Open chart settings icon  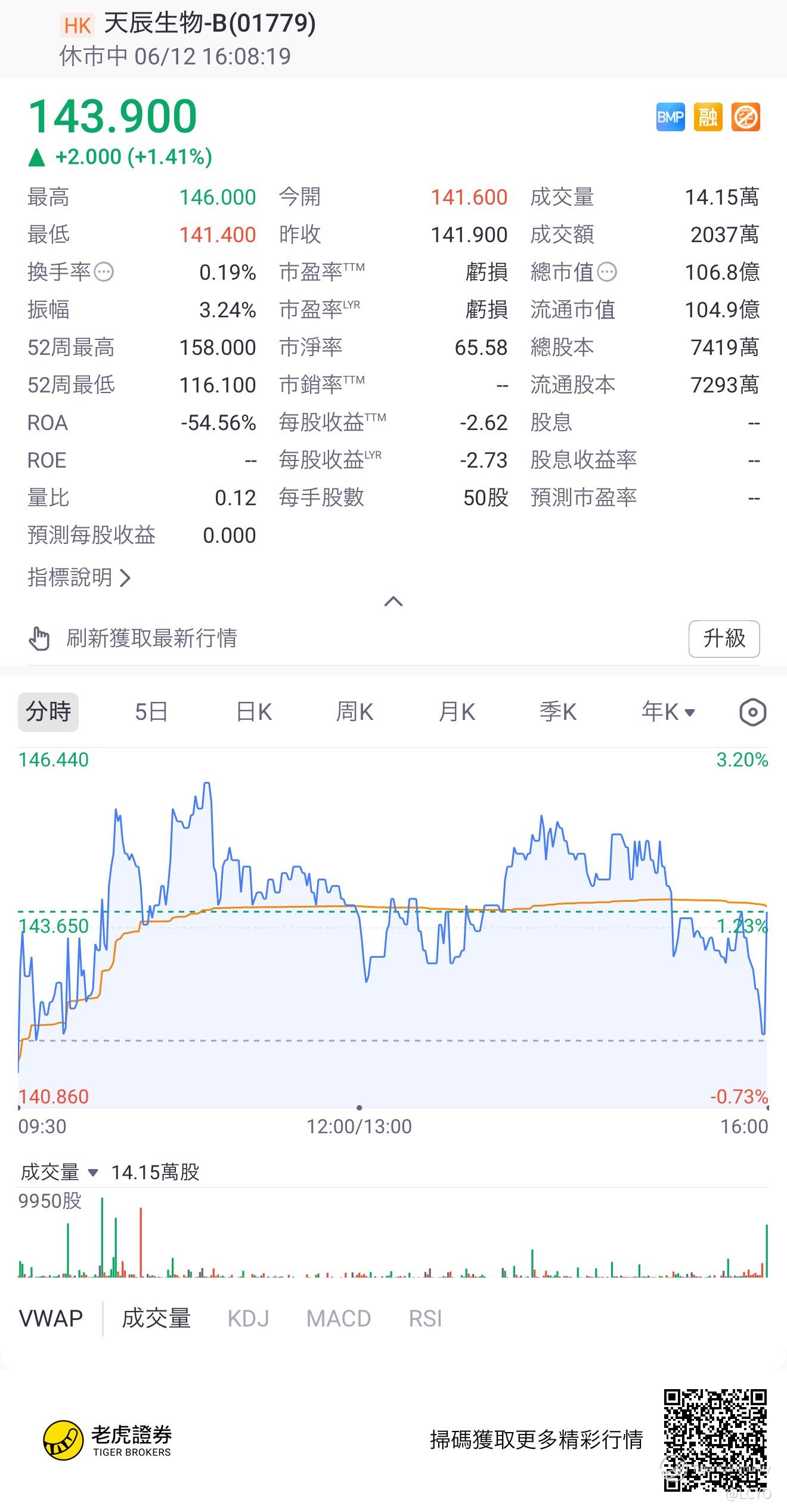pyautogui.click(x=752, y=712)
